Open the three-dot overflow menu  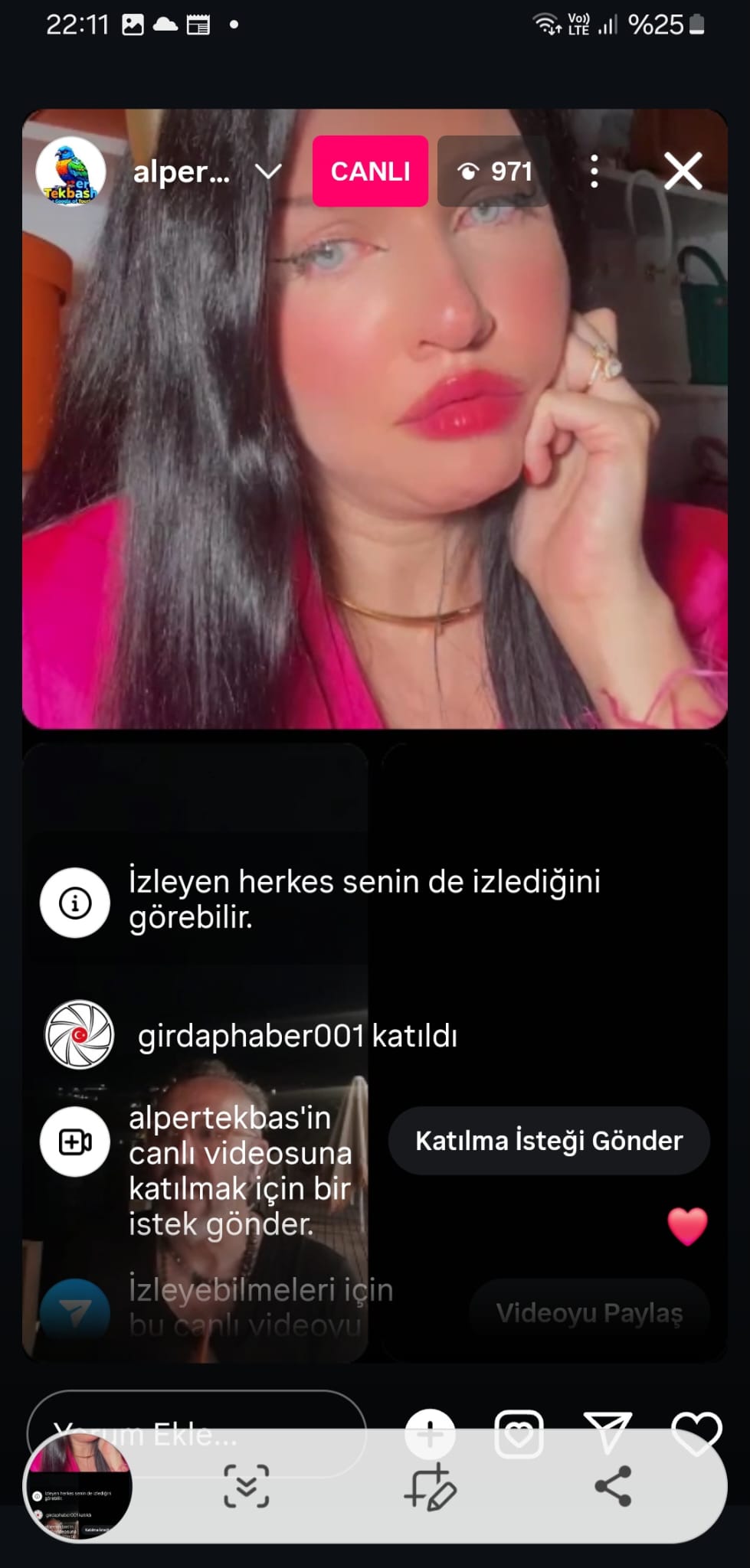coord(594,171)
